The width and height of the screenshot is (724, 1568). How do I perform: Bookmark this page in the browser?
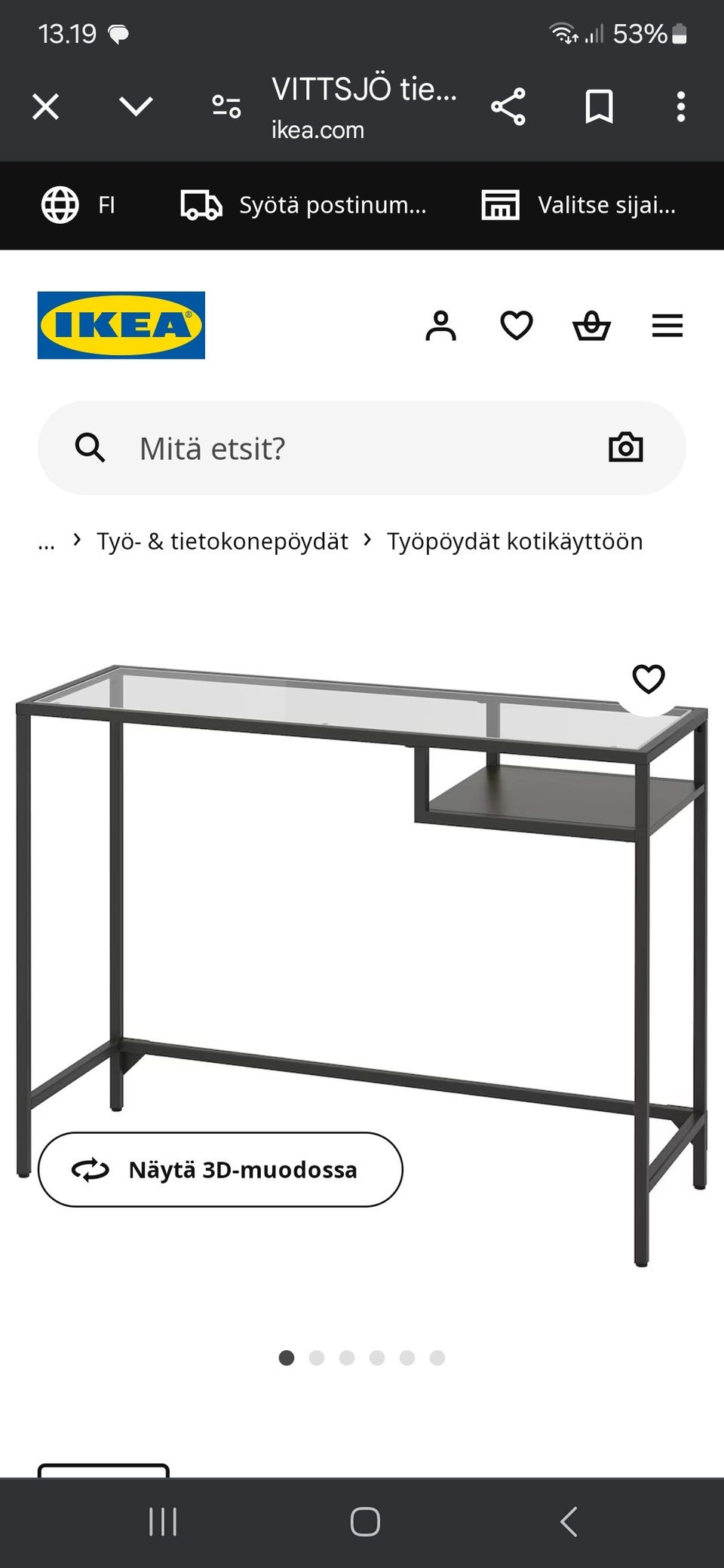click(x=597, y=106)
